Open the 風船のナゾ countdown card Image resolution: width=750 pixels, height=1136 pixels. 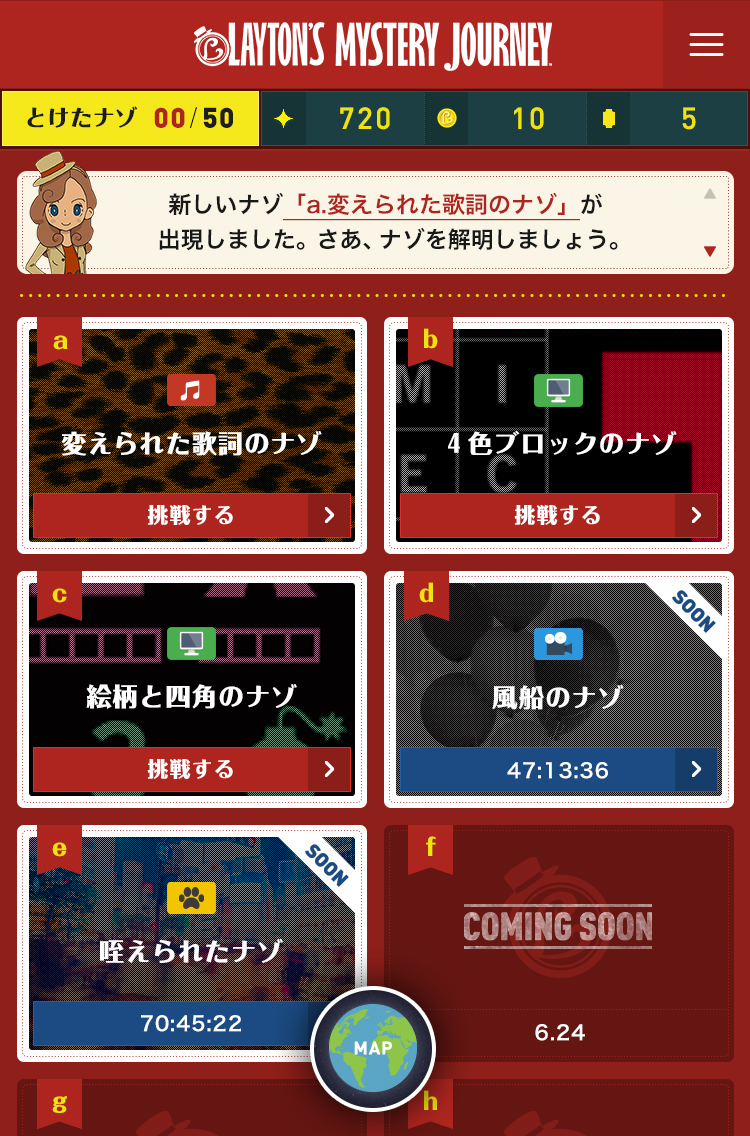coord(558,769)
